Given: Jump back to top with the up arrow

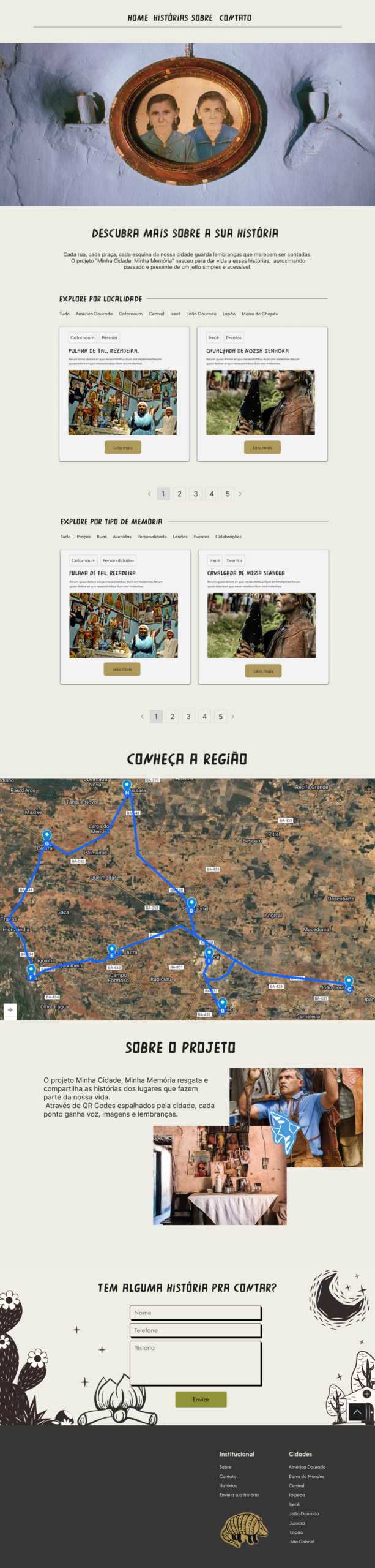Looking at the screenshot, I should (x=357, y=1412).
